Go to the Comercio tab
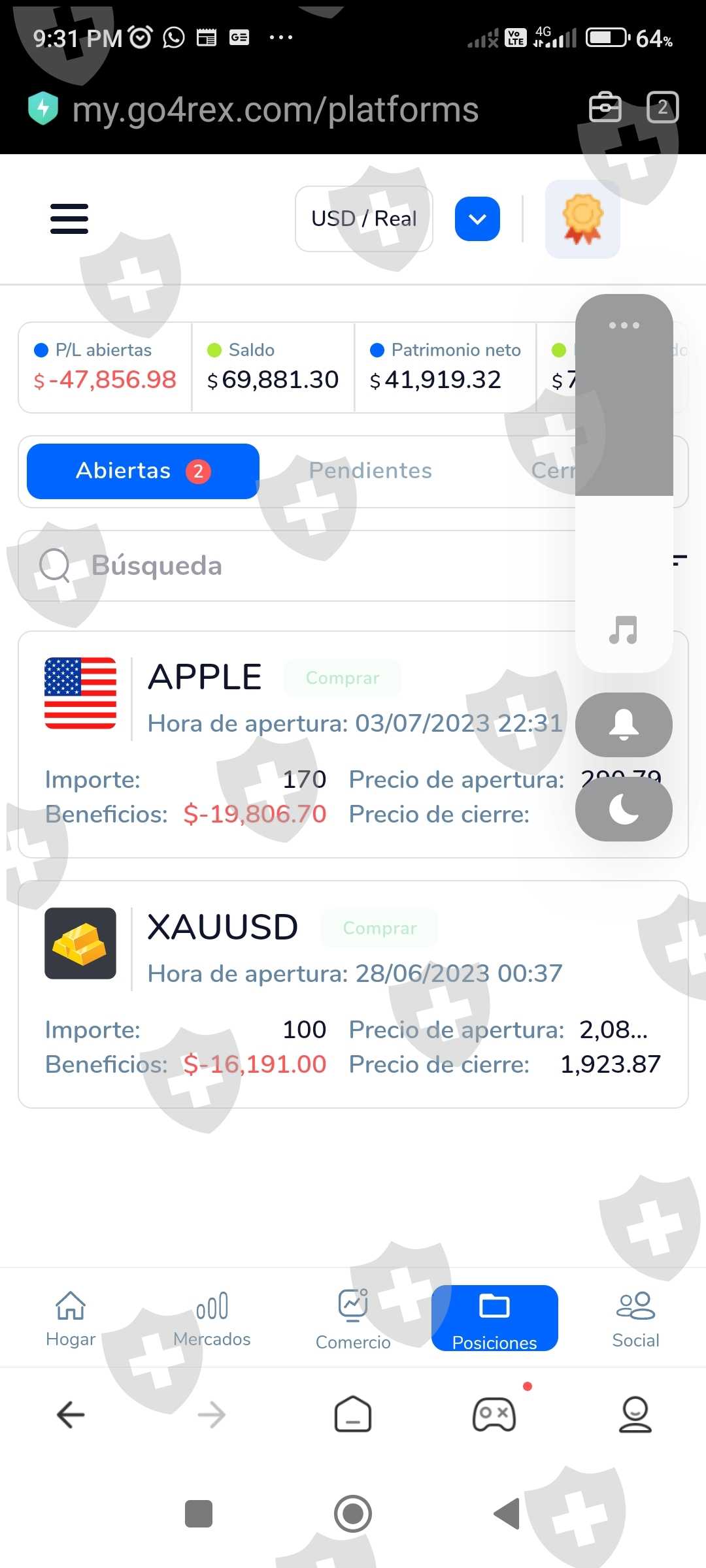Screen dimensions: 706x1568 tap(353, 1319)
